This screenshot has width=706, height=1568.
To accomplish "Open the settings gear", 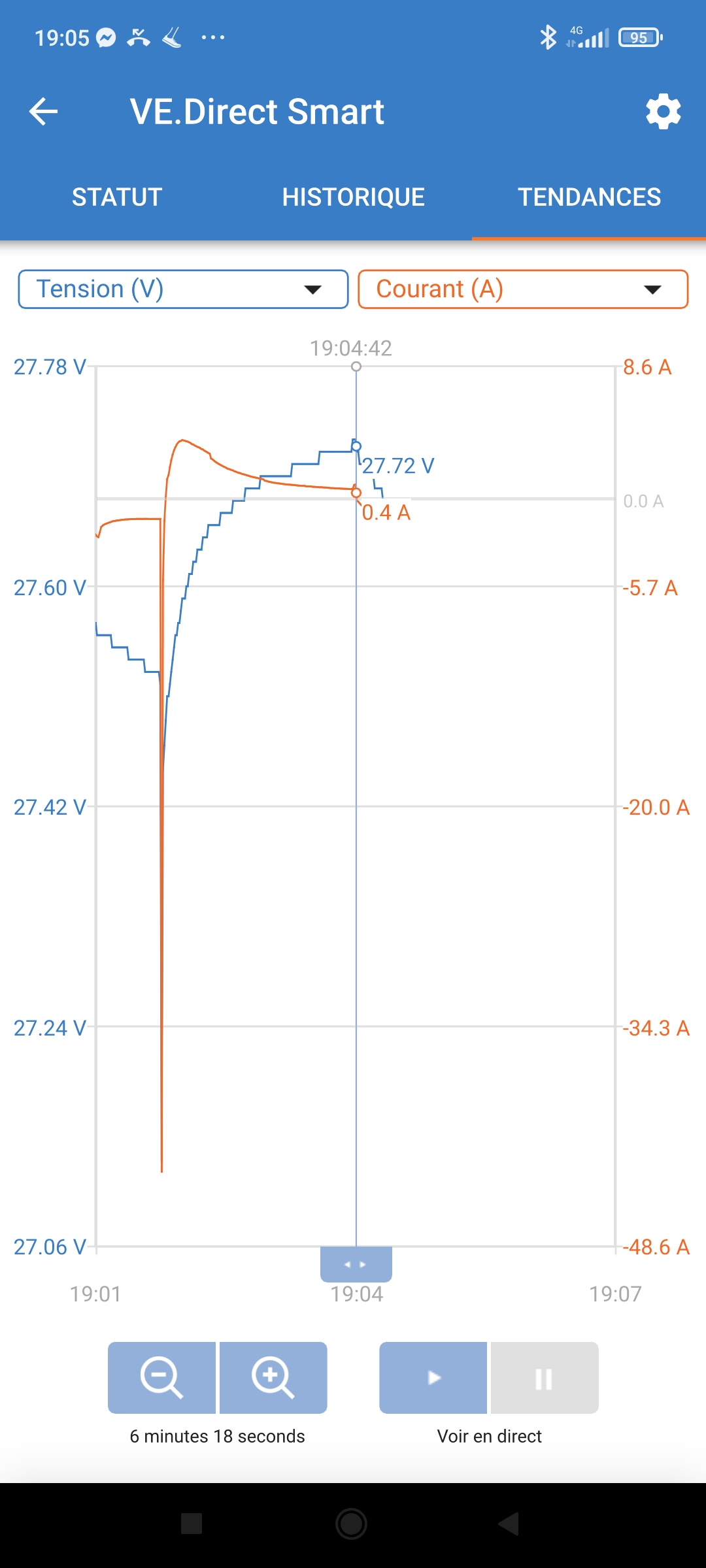I will [x=663, y=111].
